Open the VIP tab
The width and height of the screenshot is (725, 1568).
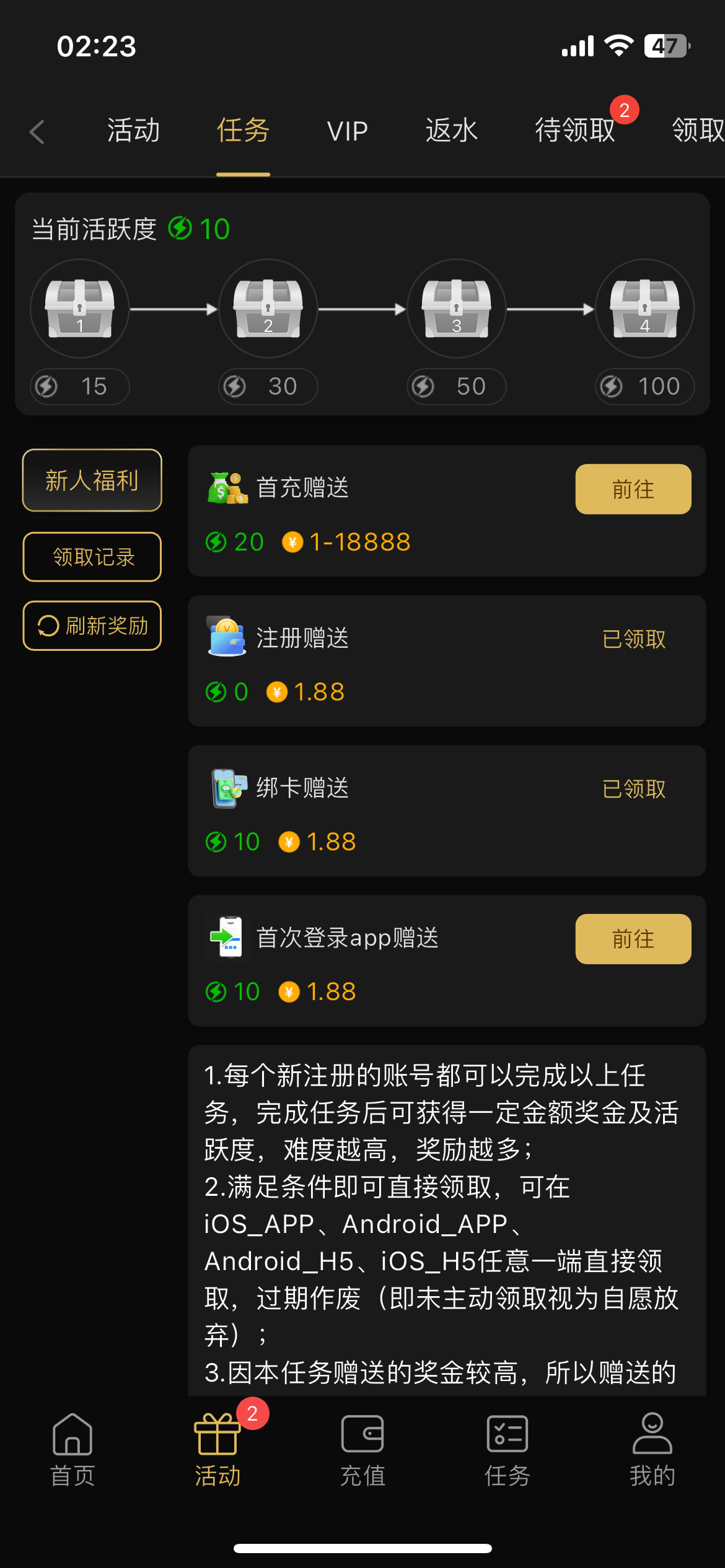(x=347, y=131)
